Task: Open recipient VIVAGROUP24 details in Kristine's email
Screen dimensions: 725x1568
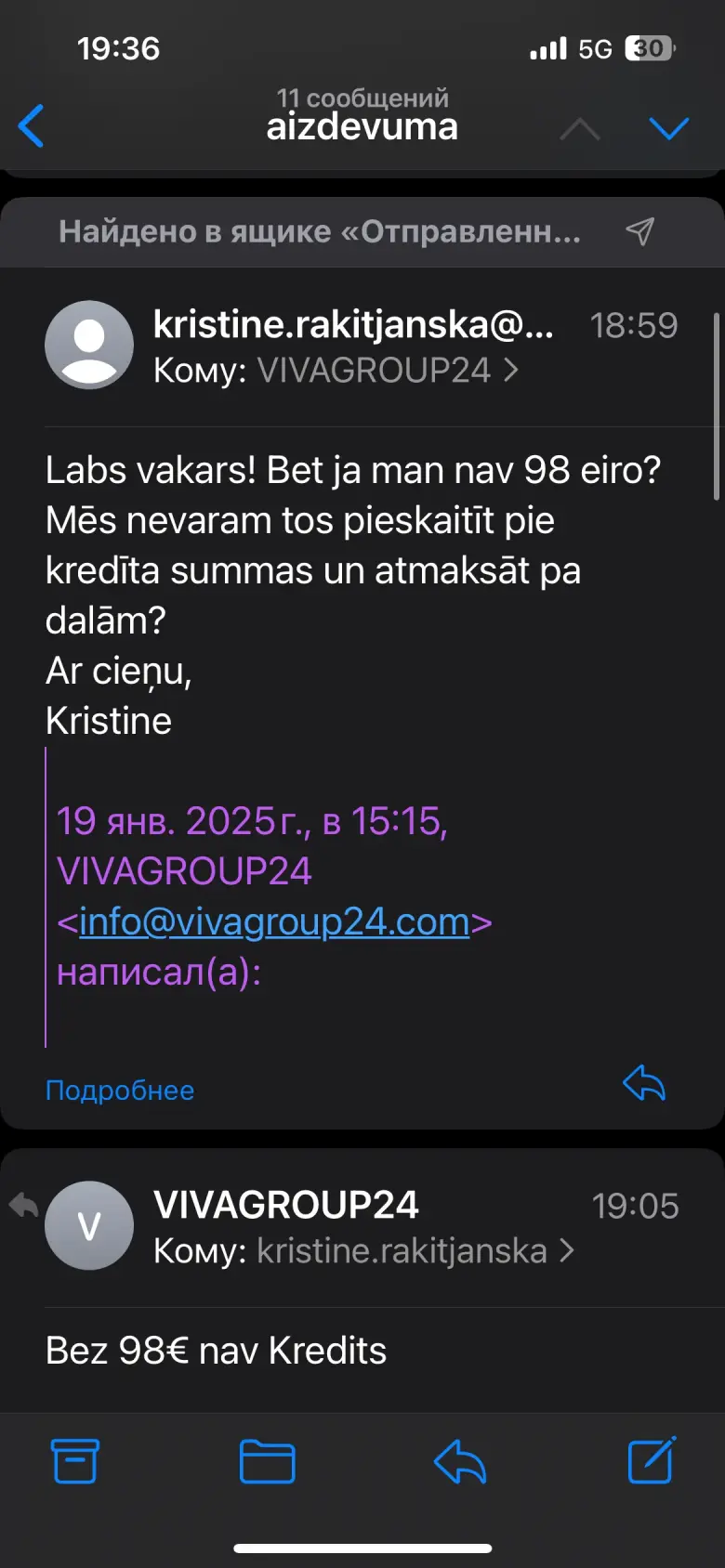Action: click(388, 370)
